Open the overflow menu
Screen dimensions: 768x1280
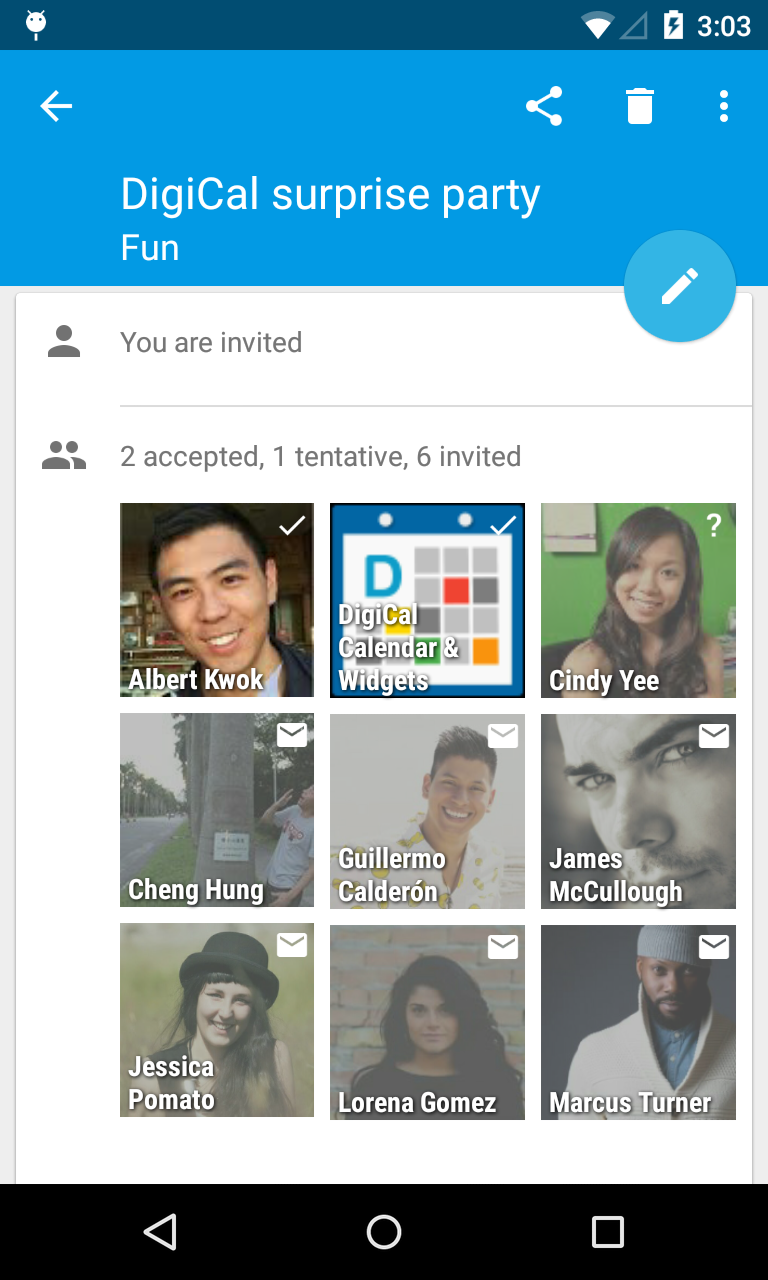pyautogui.click(x=723, y=106)
